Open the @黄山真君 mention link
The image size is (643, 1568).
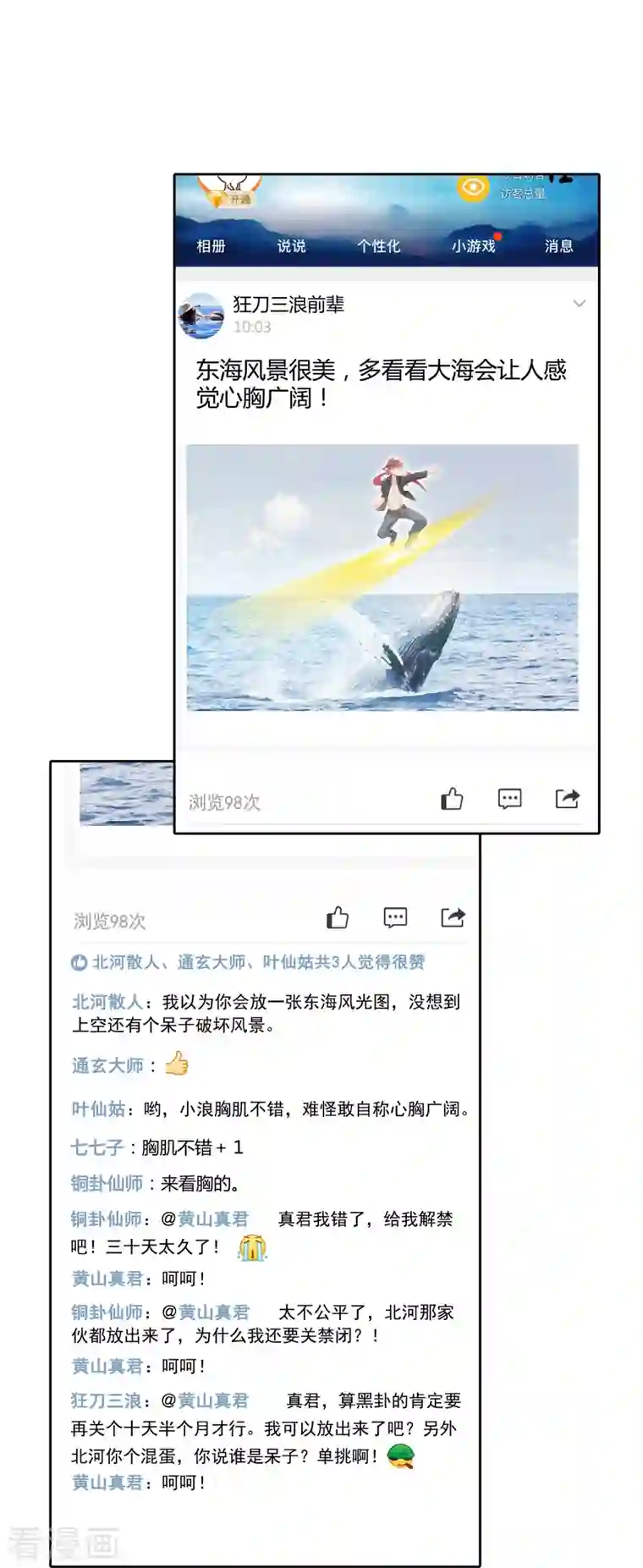point(210,1218)
